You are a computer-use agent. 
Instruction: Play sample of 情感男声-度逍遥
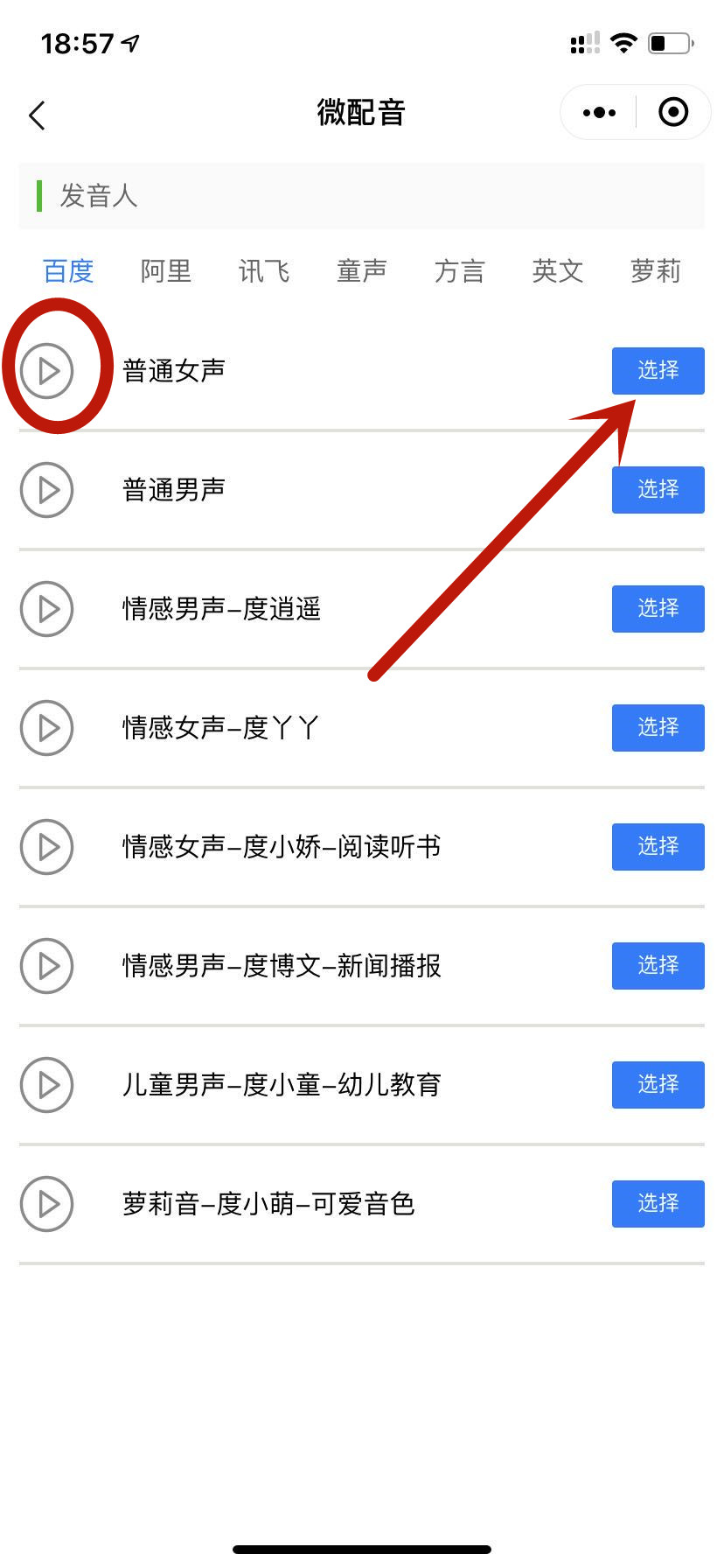[47, 609]
